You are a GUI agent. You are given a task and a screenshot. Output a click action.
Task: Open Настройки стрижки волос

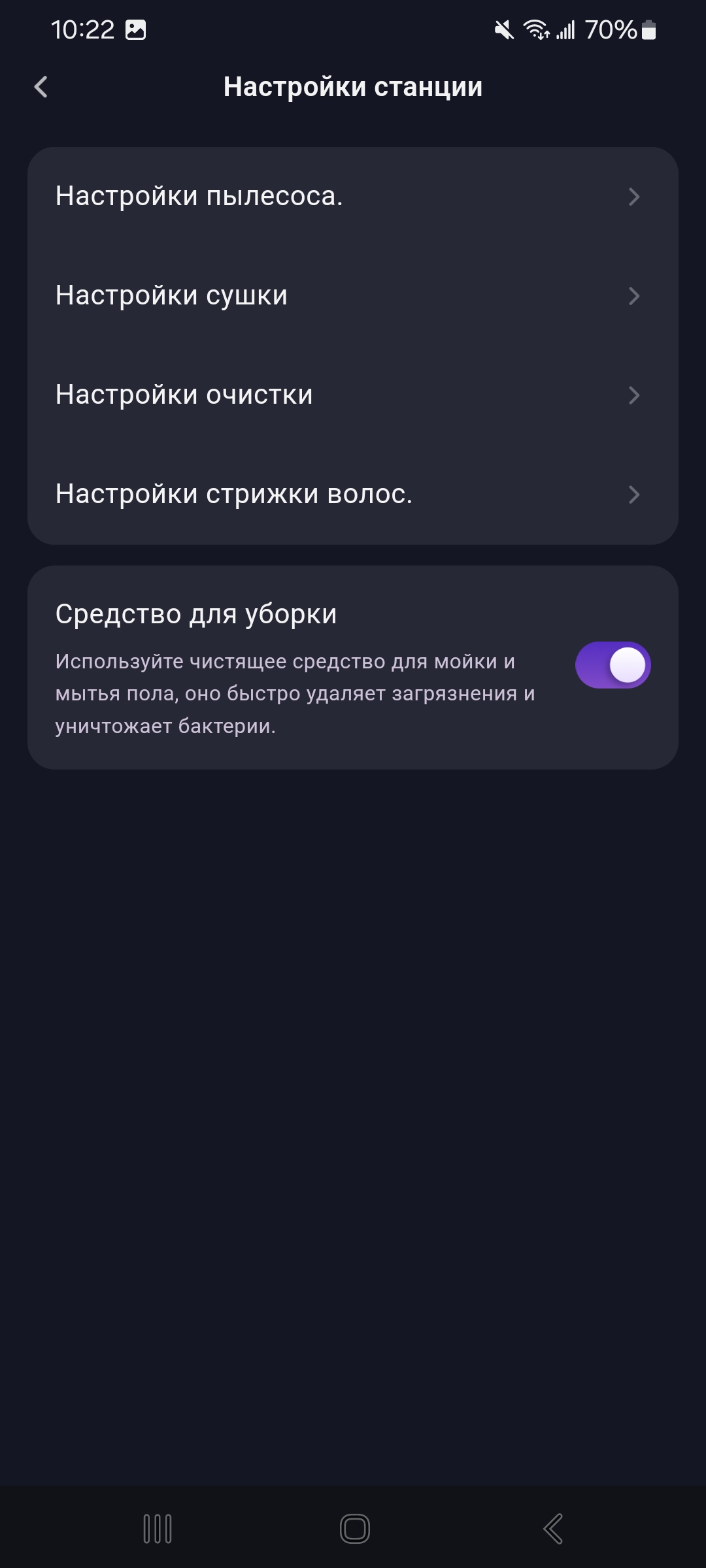pyautogui.click(x=353, y=495)
